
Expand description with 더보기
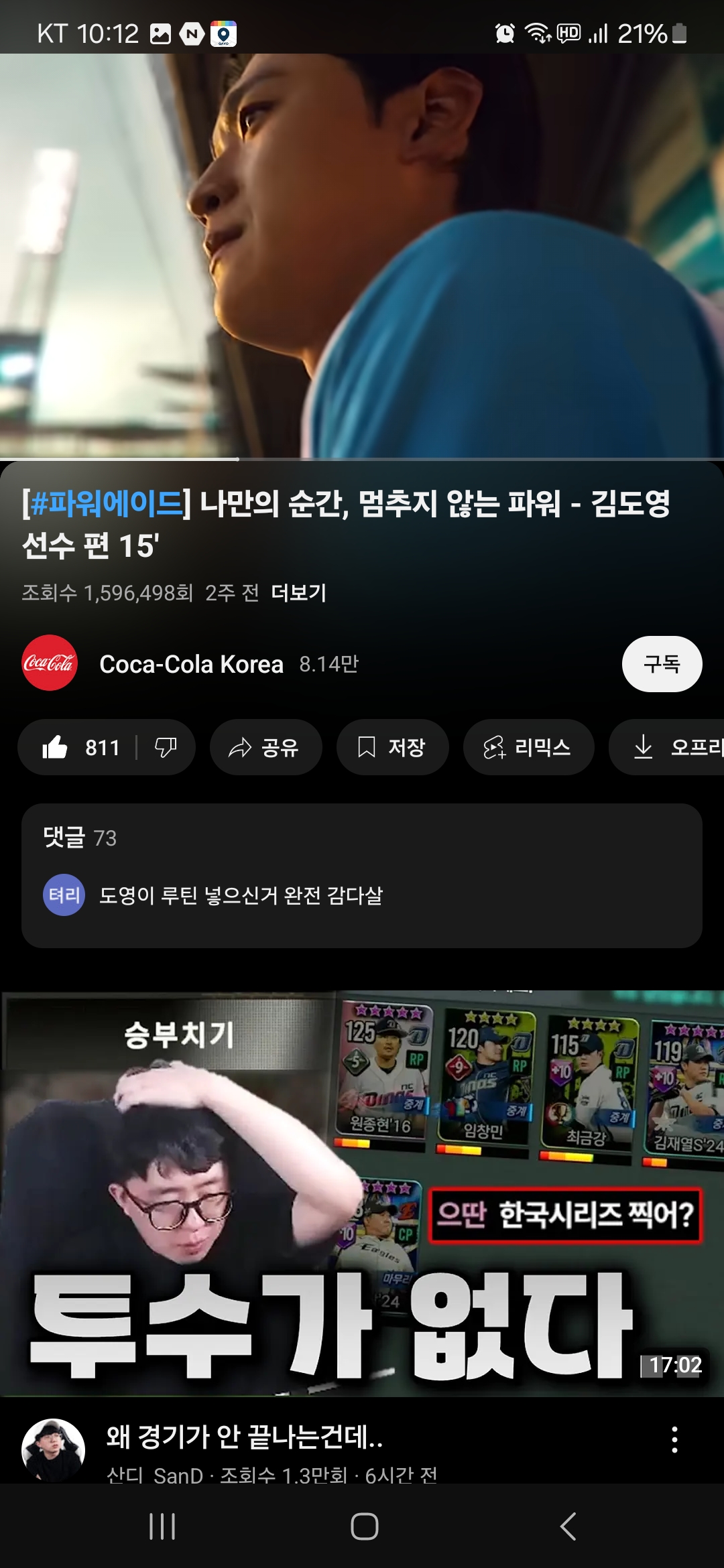pos(298,592)
